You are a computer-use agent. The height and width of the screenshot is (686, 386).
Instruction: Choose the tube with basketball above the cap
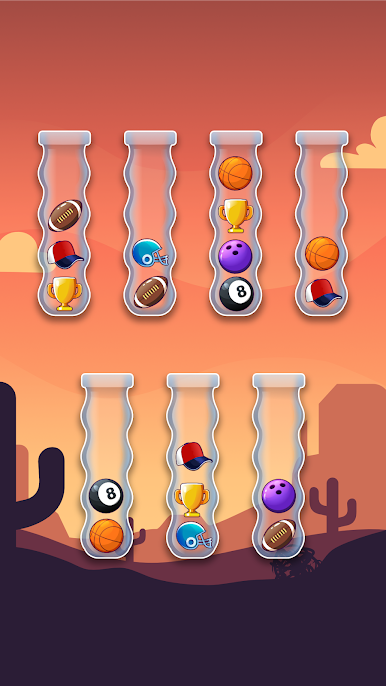click(x=322, y=223)
